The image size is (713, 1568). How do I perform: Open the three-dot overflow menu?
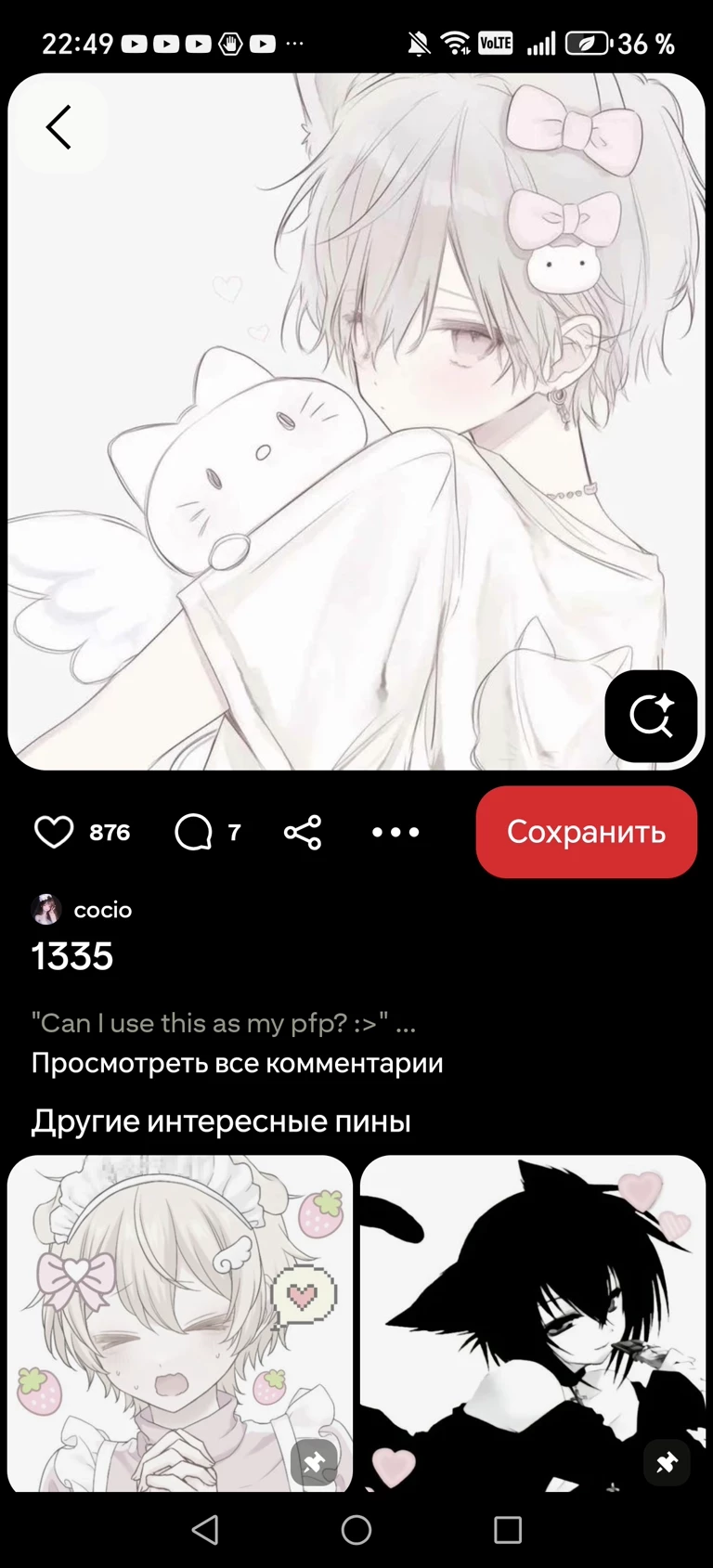coord(395,833)
